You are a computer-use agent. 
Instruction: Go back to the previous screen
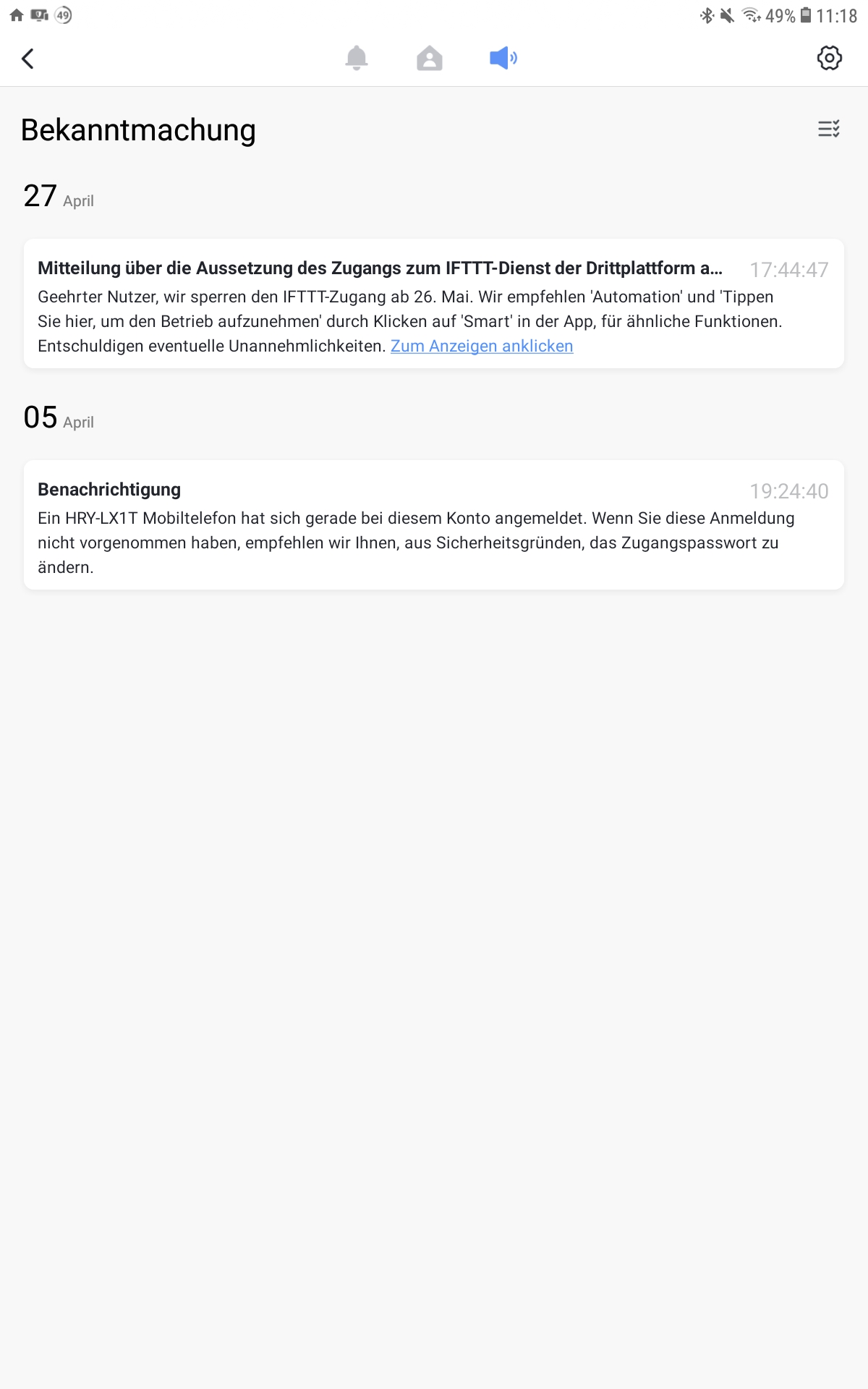pyautogui.click(x=28, y=59)
